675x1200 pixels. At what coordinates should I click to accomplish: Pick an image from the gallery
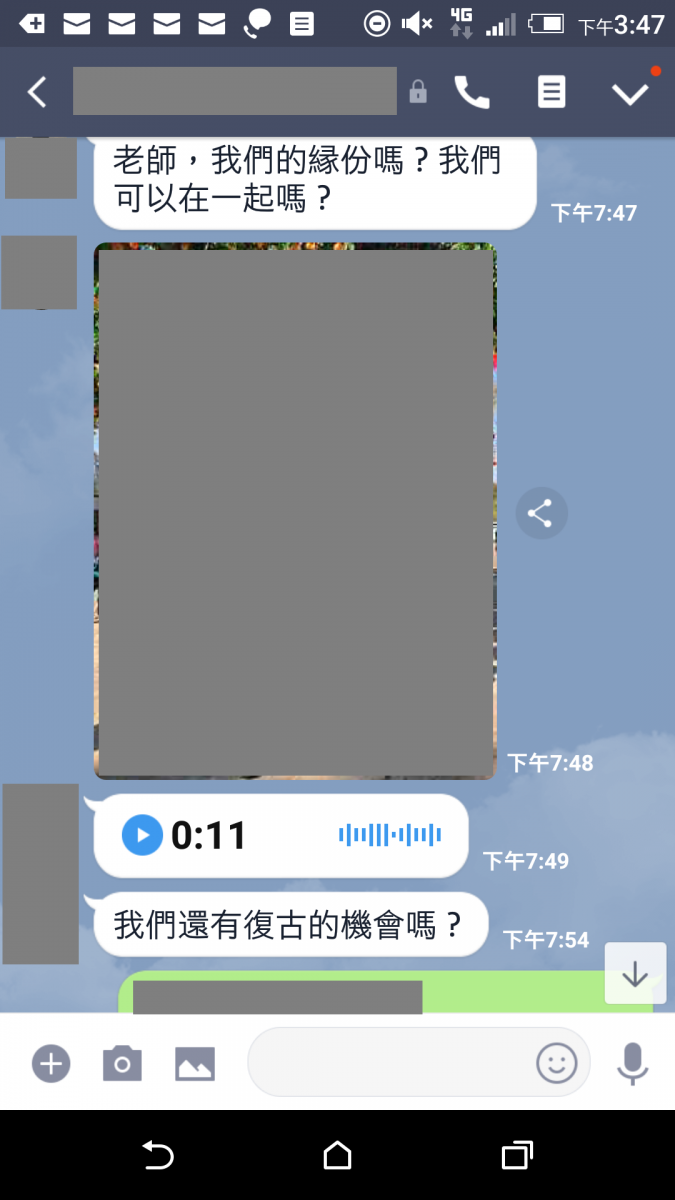pyautogui.click(x=196, y=1064)
